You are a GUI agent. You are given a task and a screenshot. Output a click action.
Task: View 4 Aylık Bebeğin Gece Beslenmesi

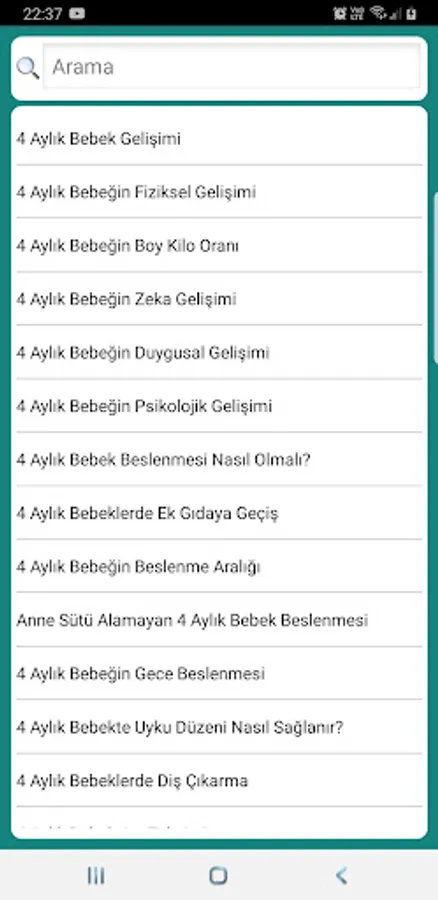(x=219, y=673)
